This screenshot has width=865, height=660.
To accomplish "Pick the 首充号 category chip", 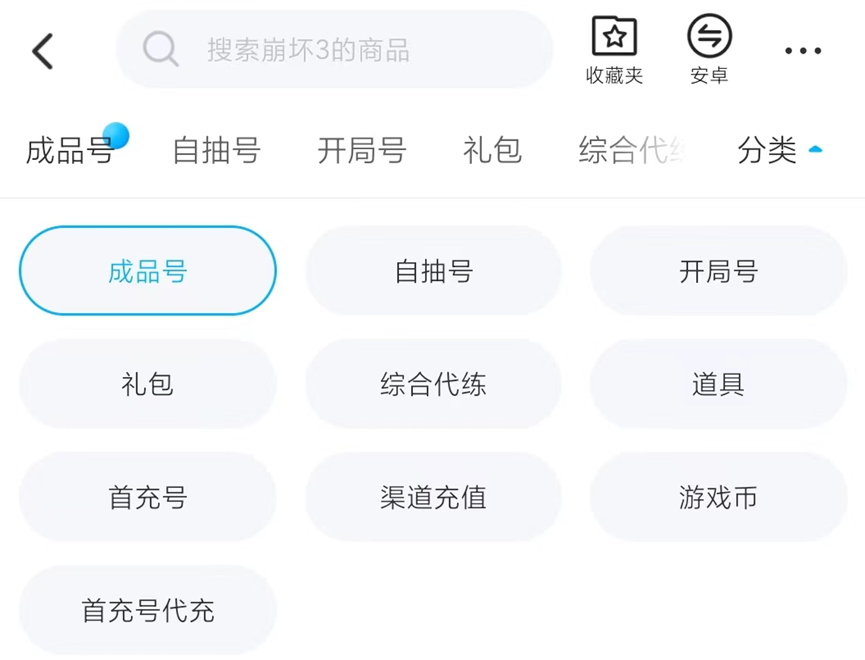I will click(x=148, y=497).
